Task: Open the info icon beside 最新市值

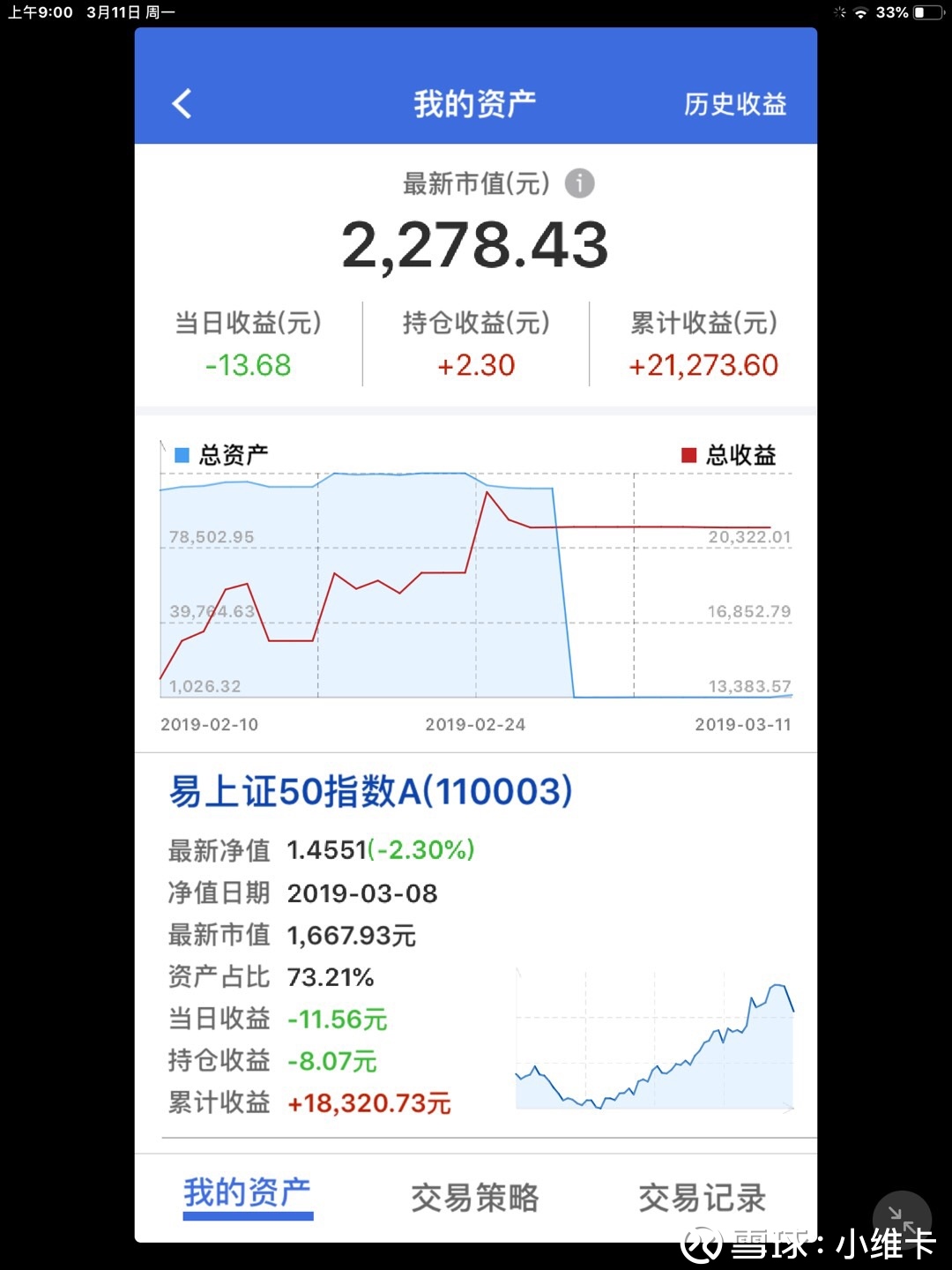Action: click(x=580, y=183)
